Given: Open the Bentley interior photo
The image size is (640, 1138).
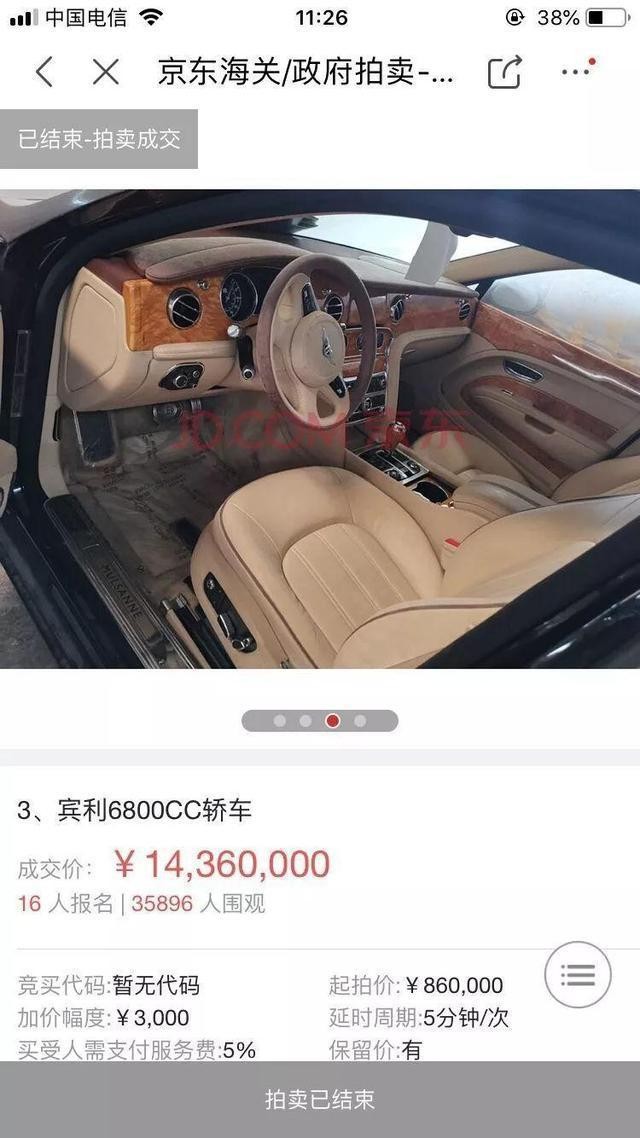Looking at the screenshot, I should click(x=320, y=428).
